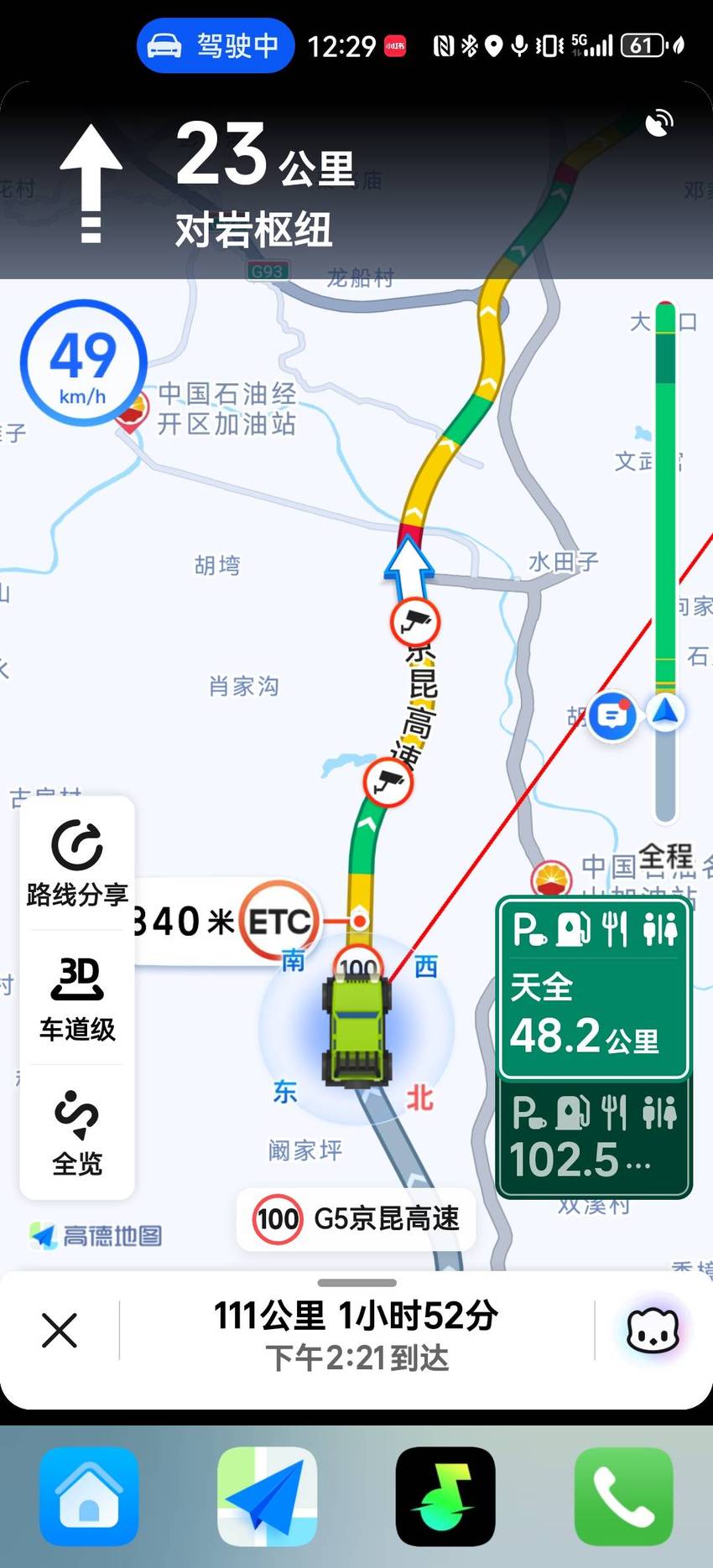Tap the voice broadcast sound icon
Viewport: 713px width, 1568px height.
click(659, 122)
